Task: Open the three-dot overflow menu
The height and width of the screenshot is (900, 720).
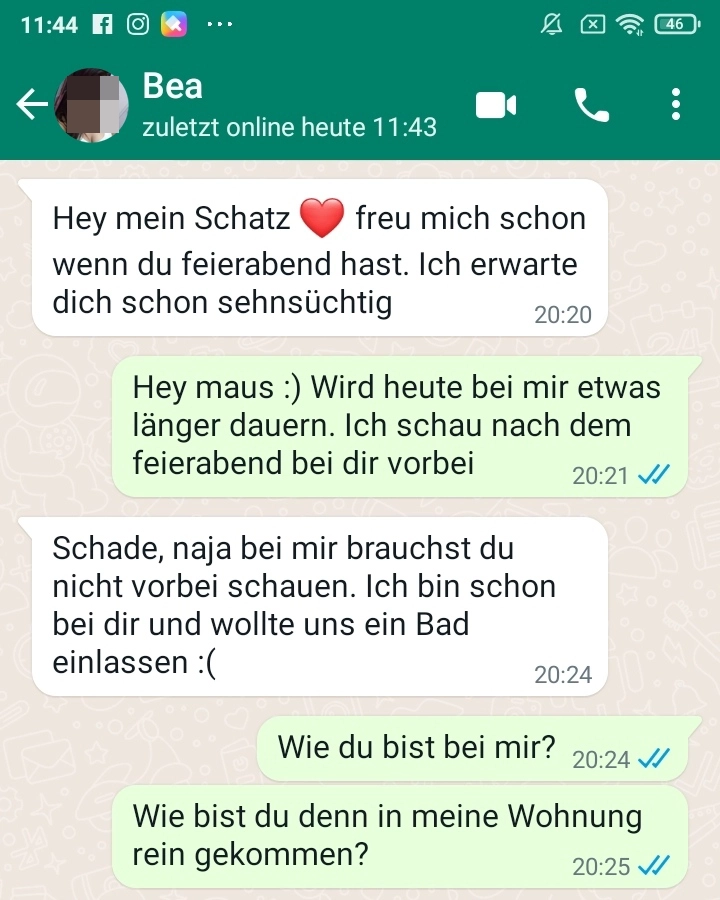Action: [677, 104]
